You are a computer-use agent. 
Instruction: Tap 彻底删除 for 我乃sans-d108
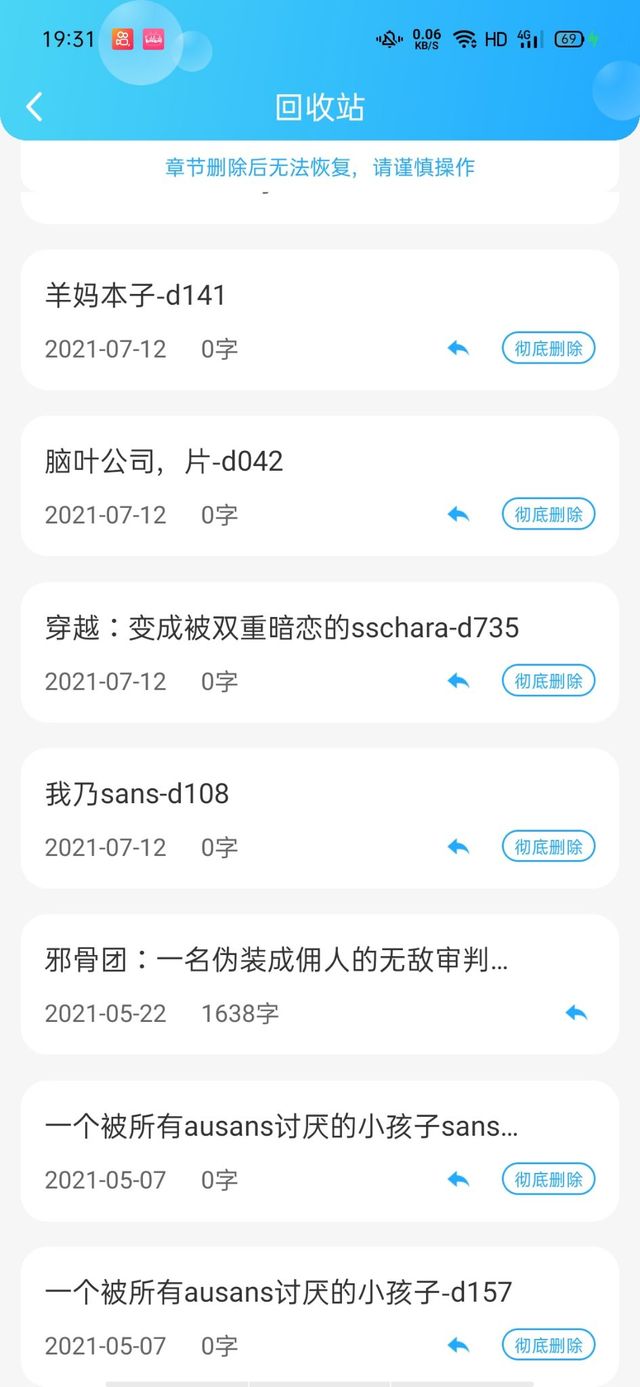(x=548, y=847)
